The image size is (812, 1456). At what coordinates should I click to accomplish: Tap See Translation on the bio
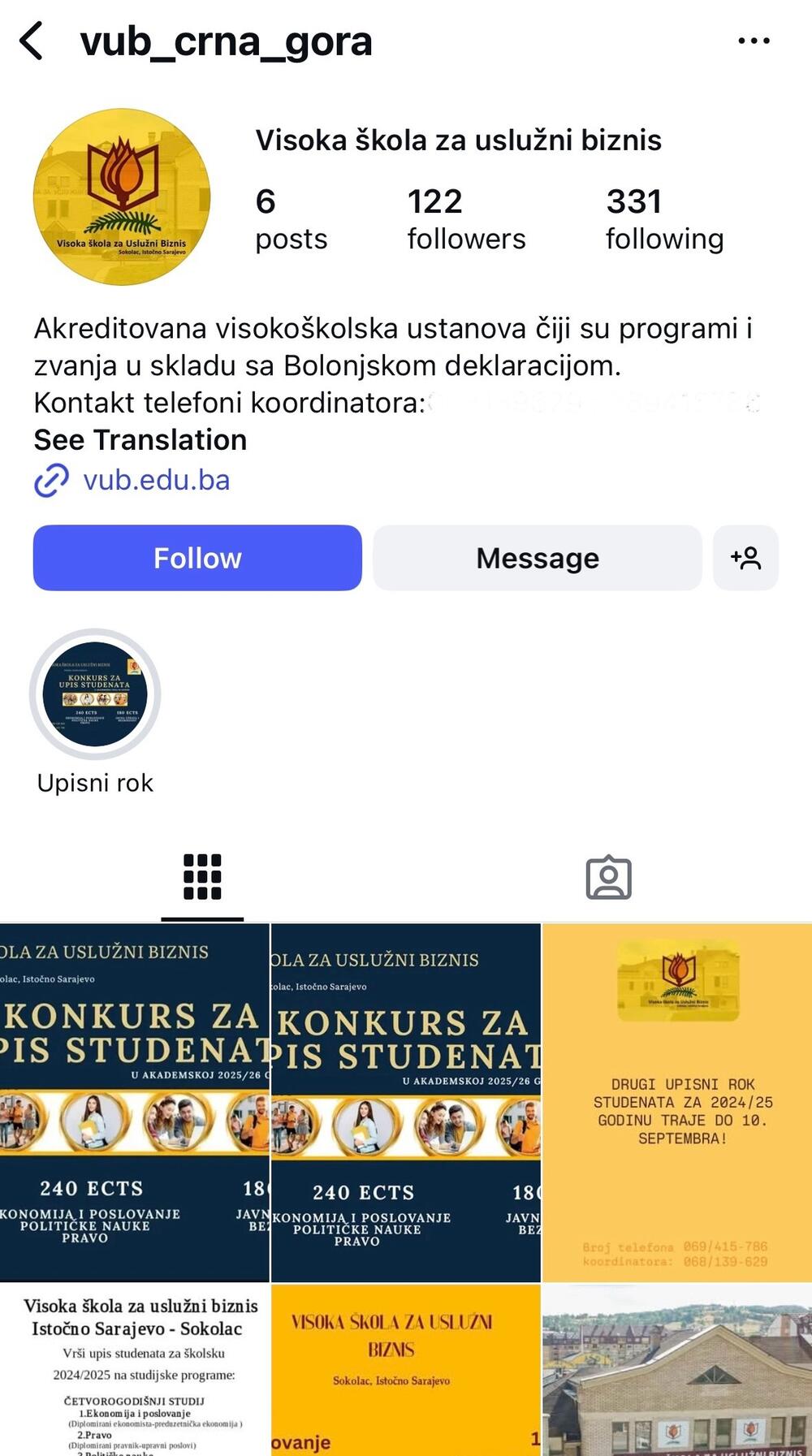click(140, 440)
